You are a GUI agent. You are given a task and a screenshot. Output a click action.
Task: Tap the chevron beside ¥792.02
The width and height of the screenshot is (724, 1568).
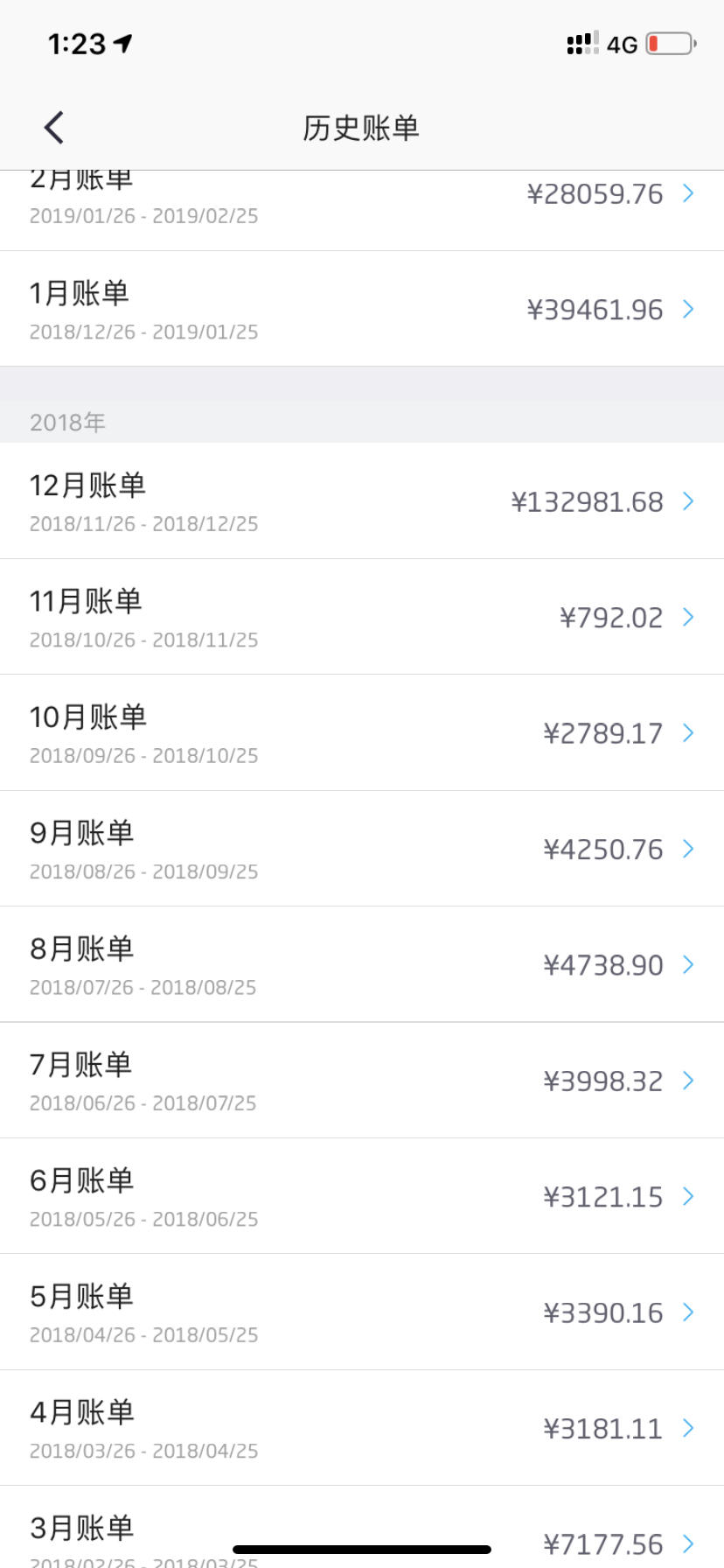pos(689,617)
